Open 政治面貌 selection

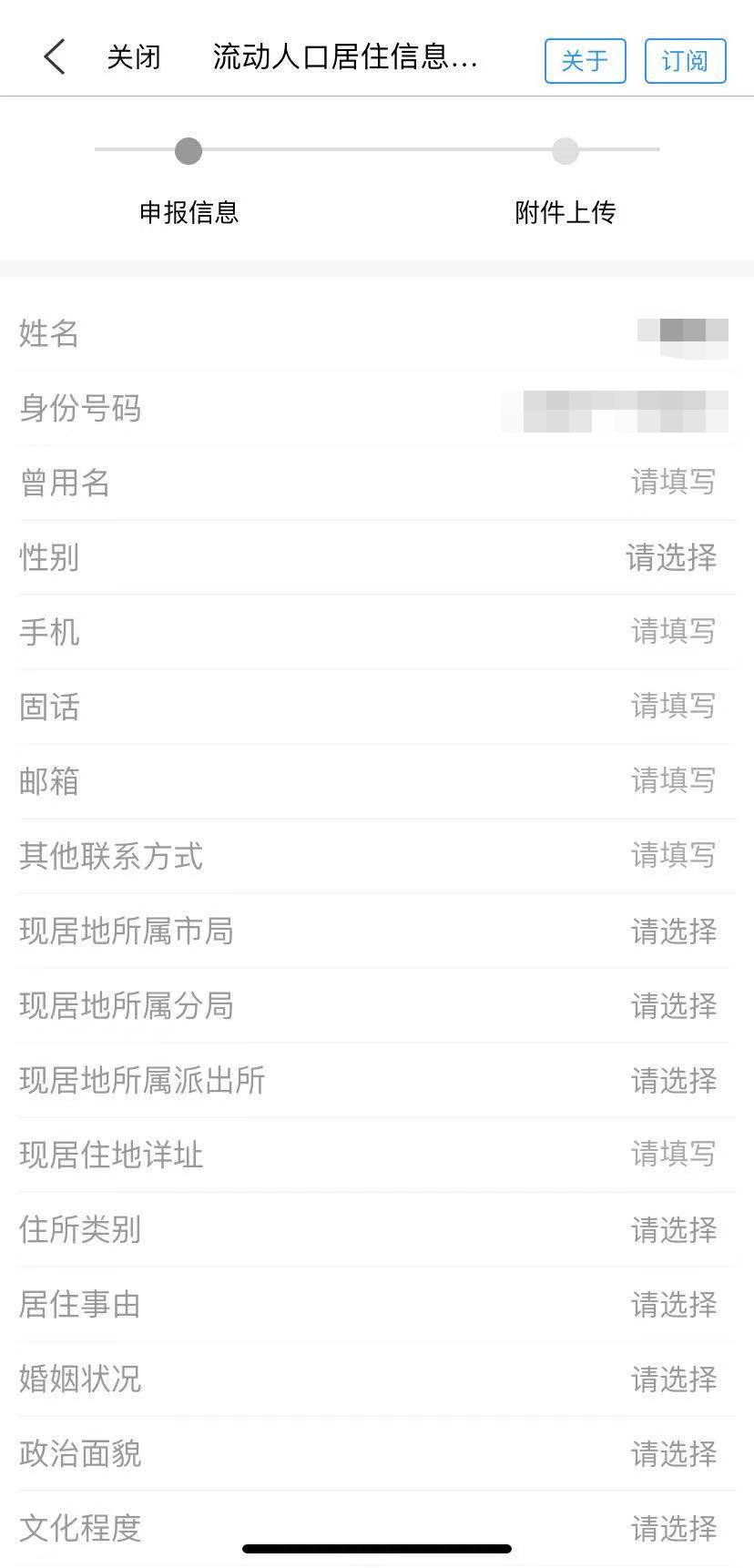[x=672, y=1453]
